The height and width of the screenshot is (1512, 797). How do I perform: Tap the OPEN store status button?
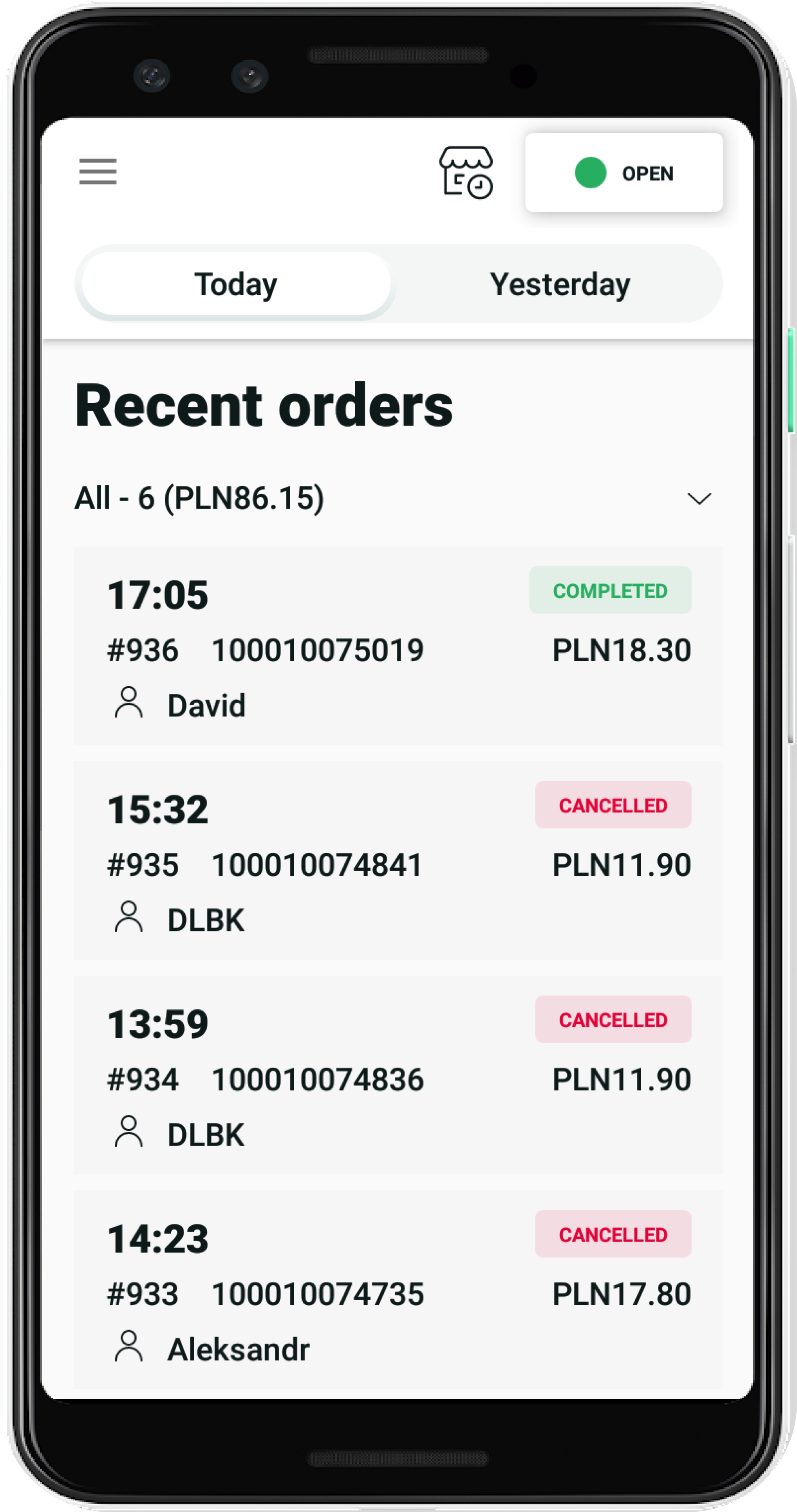[x=624, y=173]
